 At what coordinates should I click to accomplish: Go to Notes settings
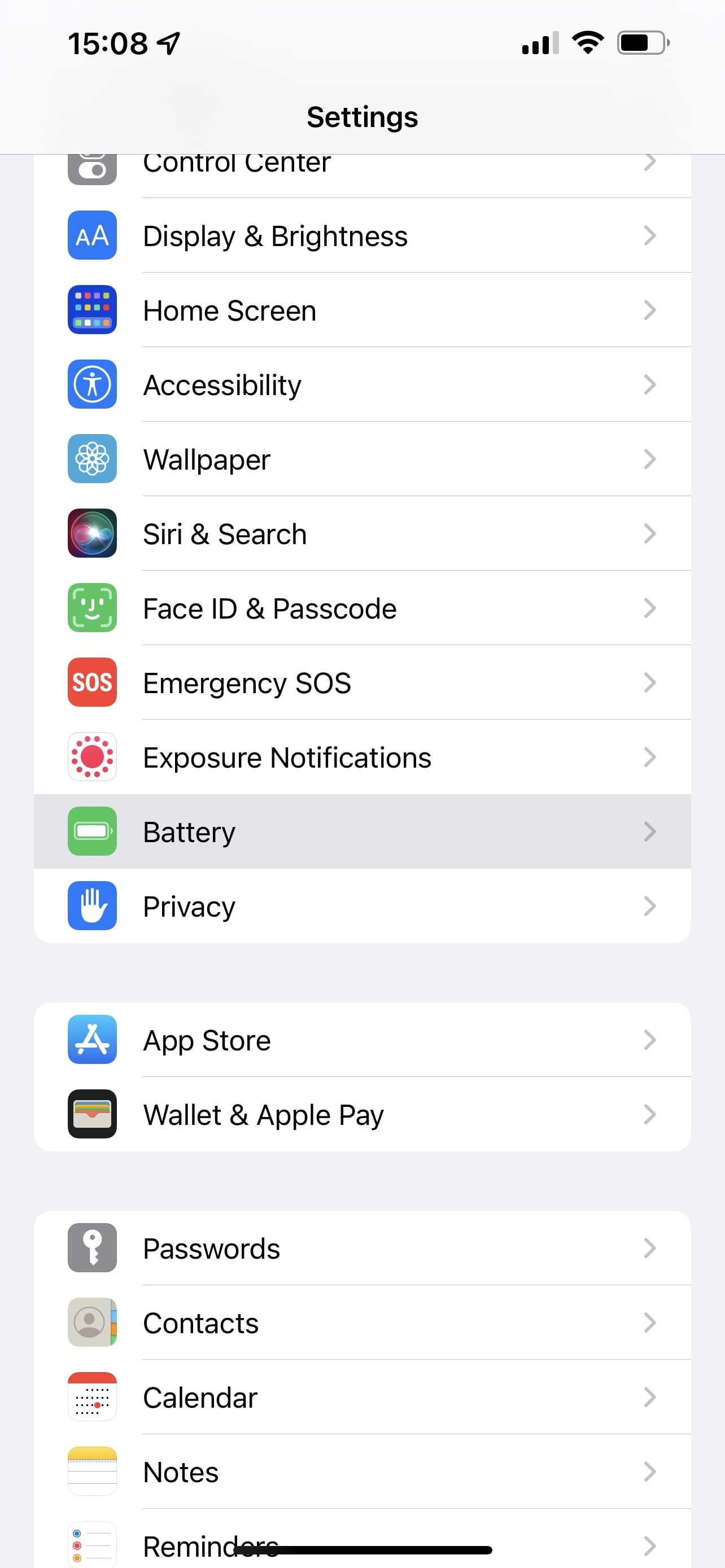click(361, 1472)
